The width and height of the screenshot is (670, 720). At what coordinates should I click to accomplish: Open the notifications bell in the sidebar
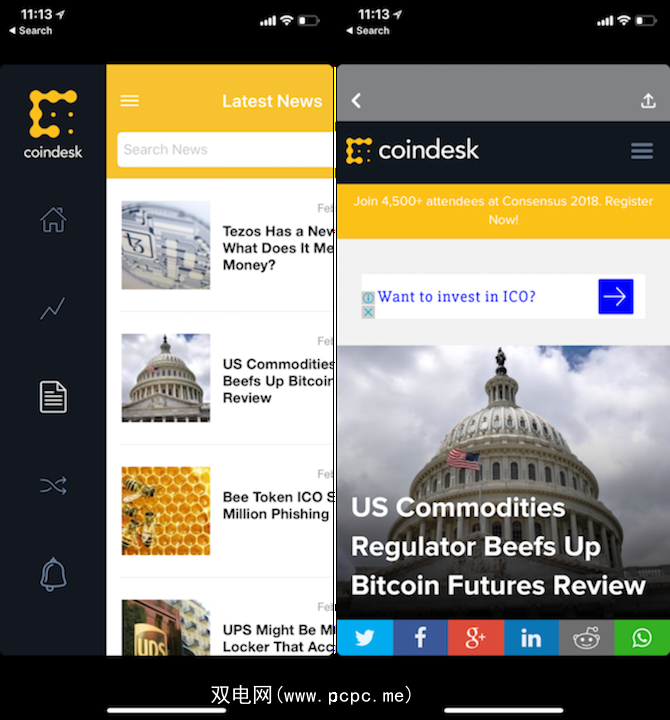pos(53,574)
